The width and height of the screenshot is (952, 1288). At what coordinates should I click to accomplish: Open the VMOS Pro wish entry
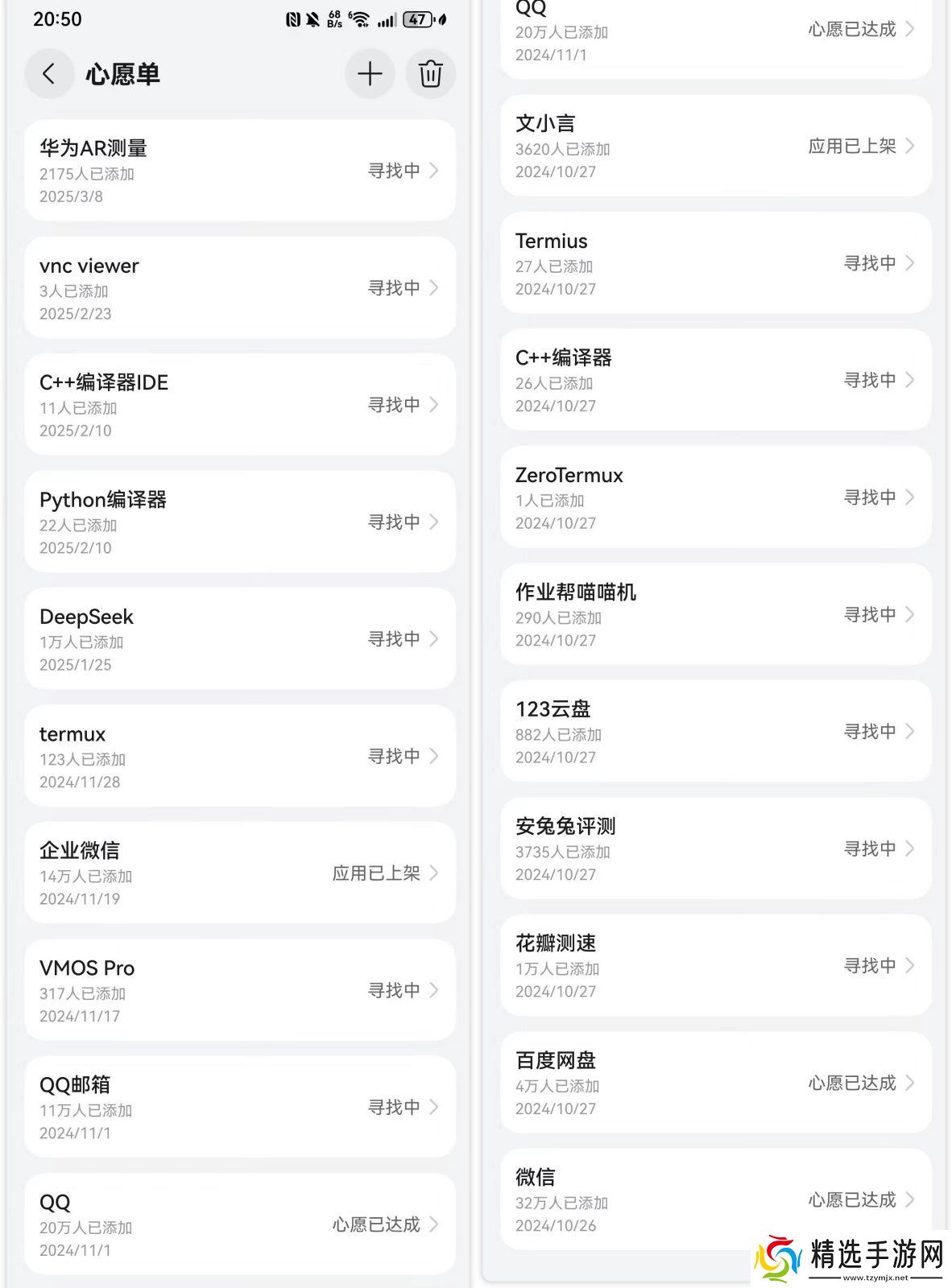(239, 990)
